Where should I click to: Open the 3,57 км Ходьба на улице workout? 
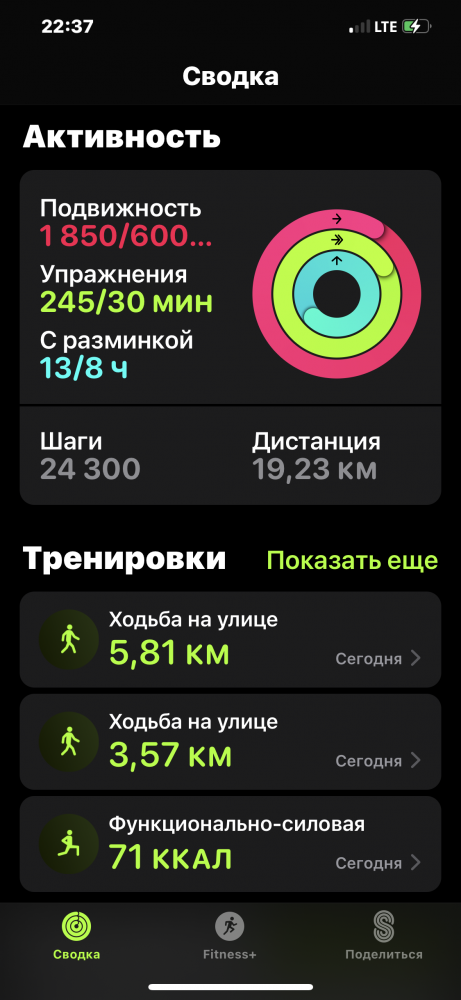tap(230, 742)
